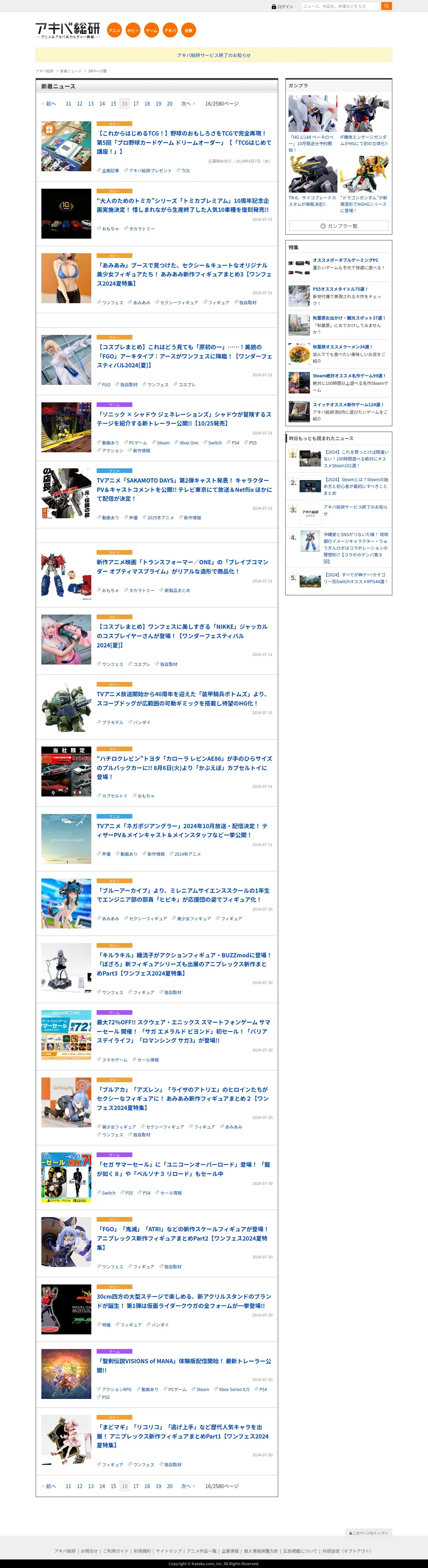Tap the ガンプラ一覧 button
This screenshot has width=428, height=1568.
tap(338, 226)
